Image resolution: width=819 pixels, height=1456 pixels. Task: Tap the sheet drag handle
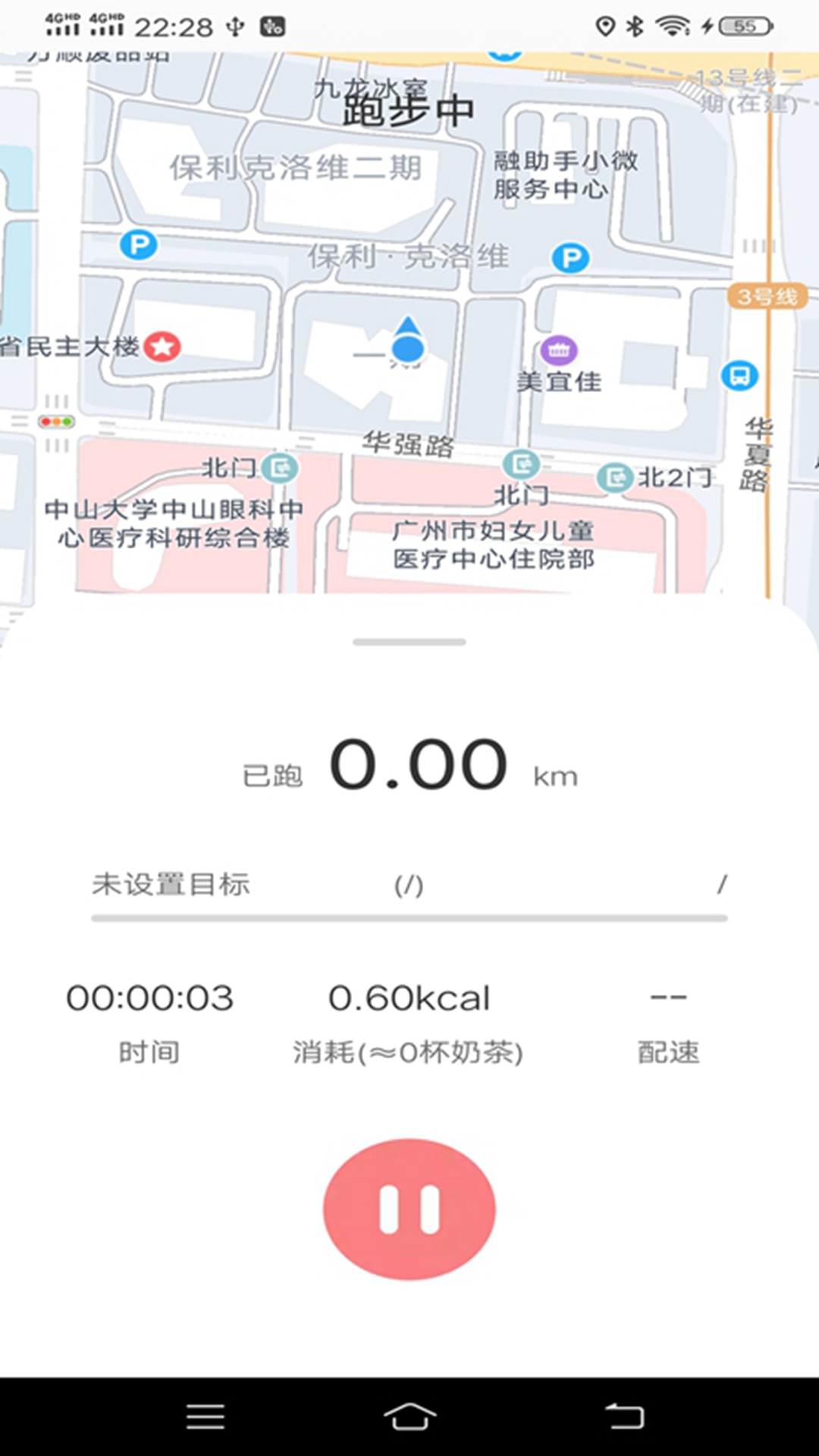click(409, 642)
